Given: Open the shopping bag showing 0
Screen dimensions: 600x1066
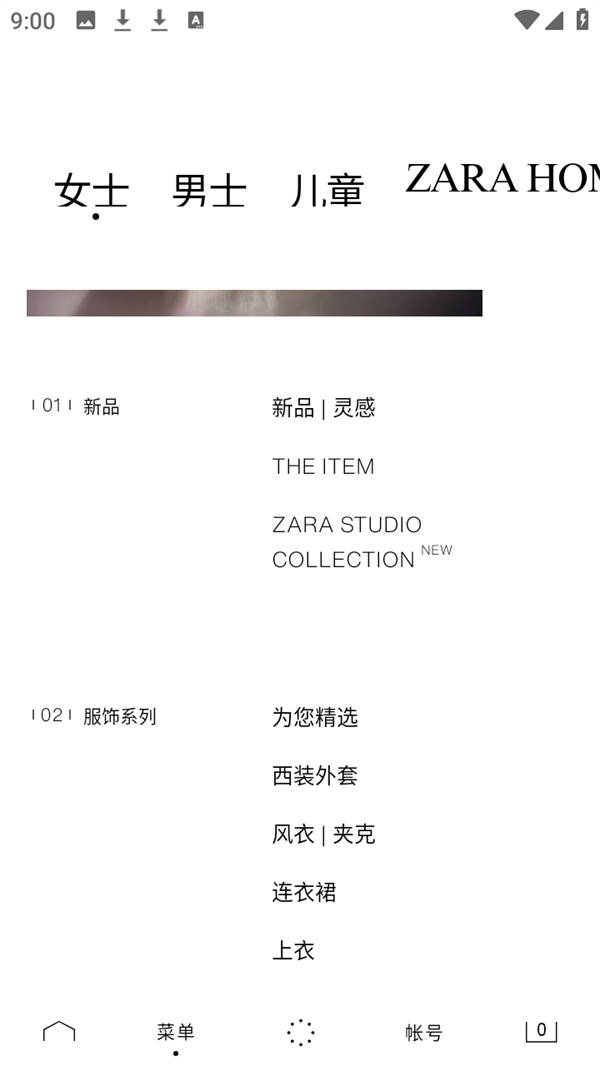Looking at the screenshot, I should point(541,1031).
